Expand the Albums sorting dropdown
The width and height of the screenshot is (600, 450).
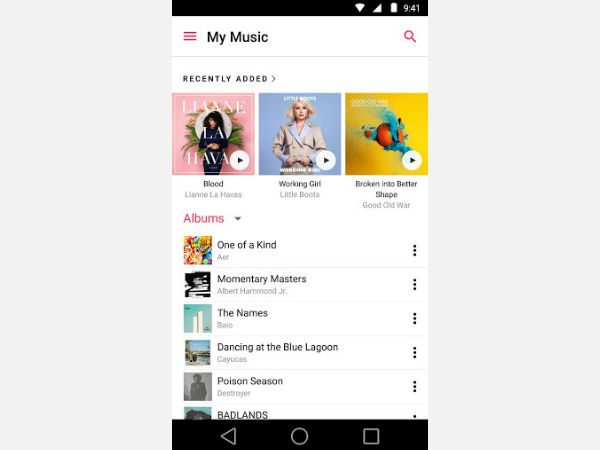click(237, 219)
